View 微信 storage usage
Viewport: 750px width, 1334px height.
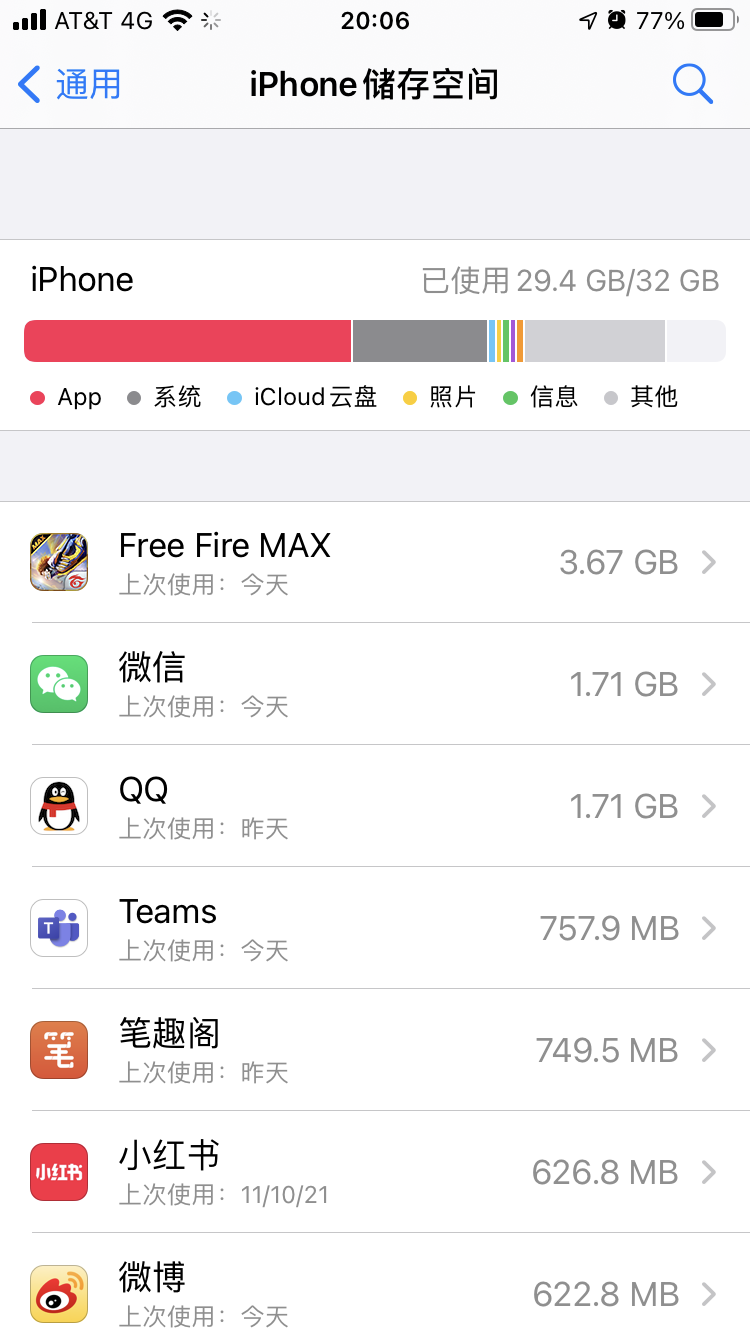pos(375,684)
